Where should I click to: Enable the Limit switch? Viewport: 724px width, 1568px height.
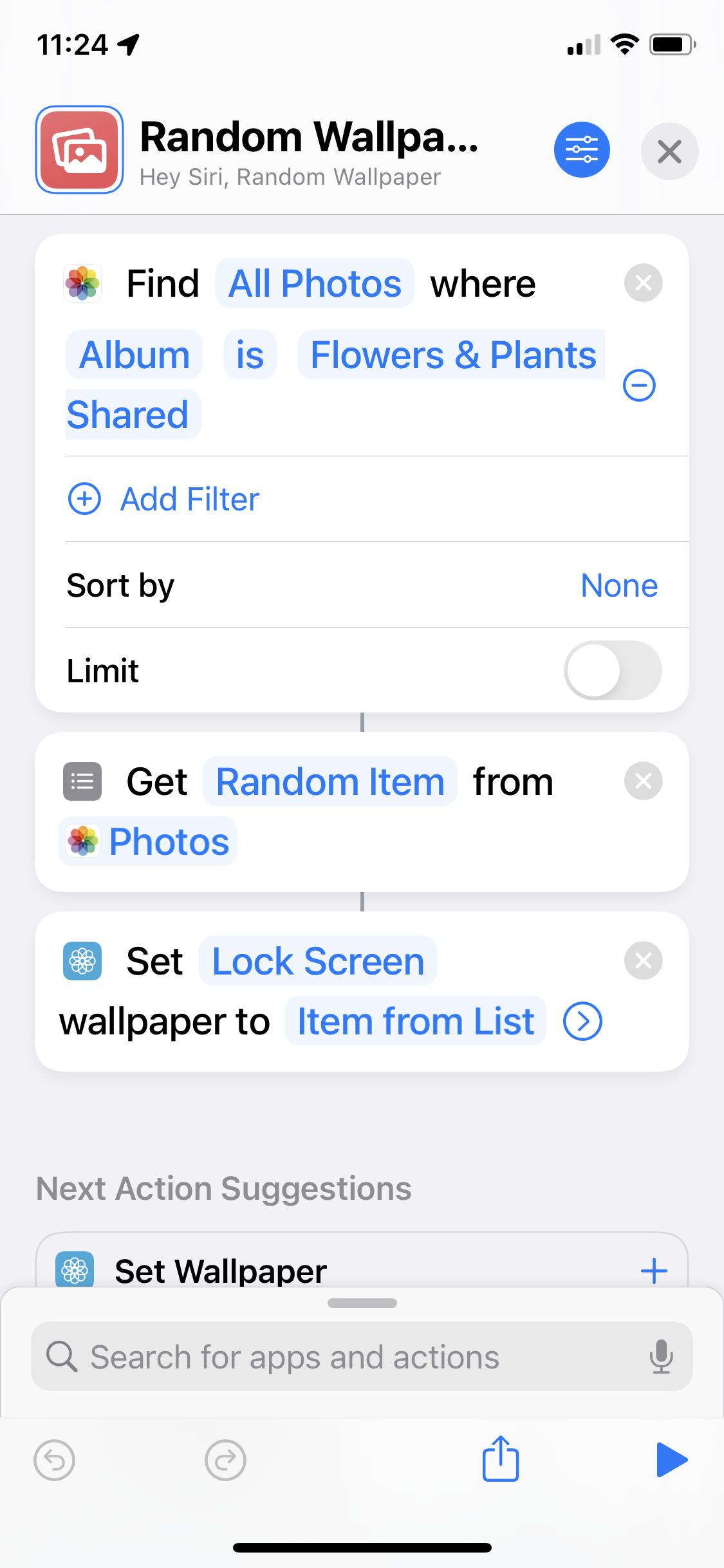point(612,671)
